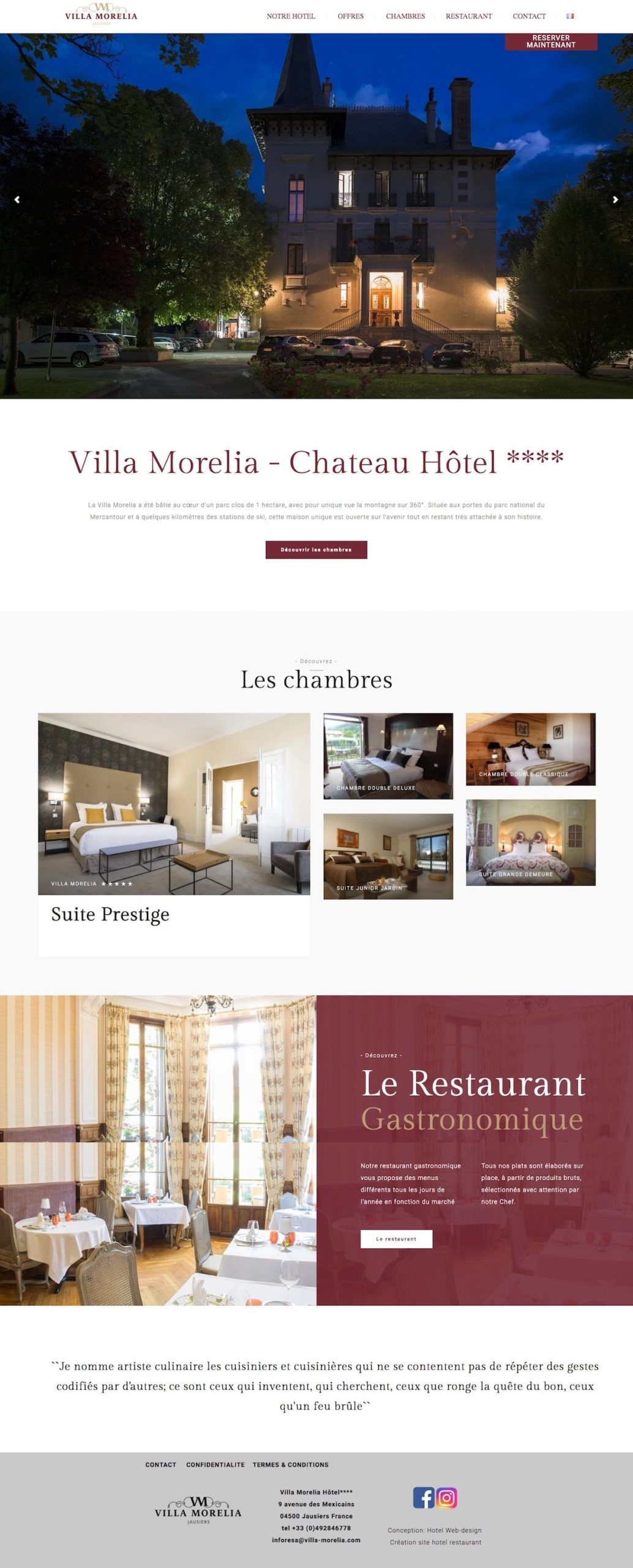Open CONTACT in the top navigation

pyautogui.click(x=529, y=17)
